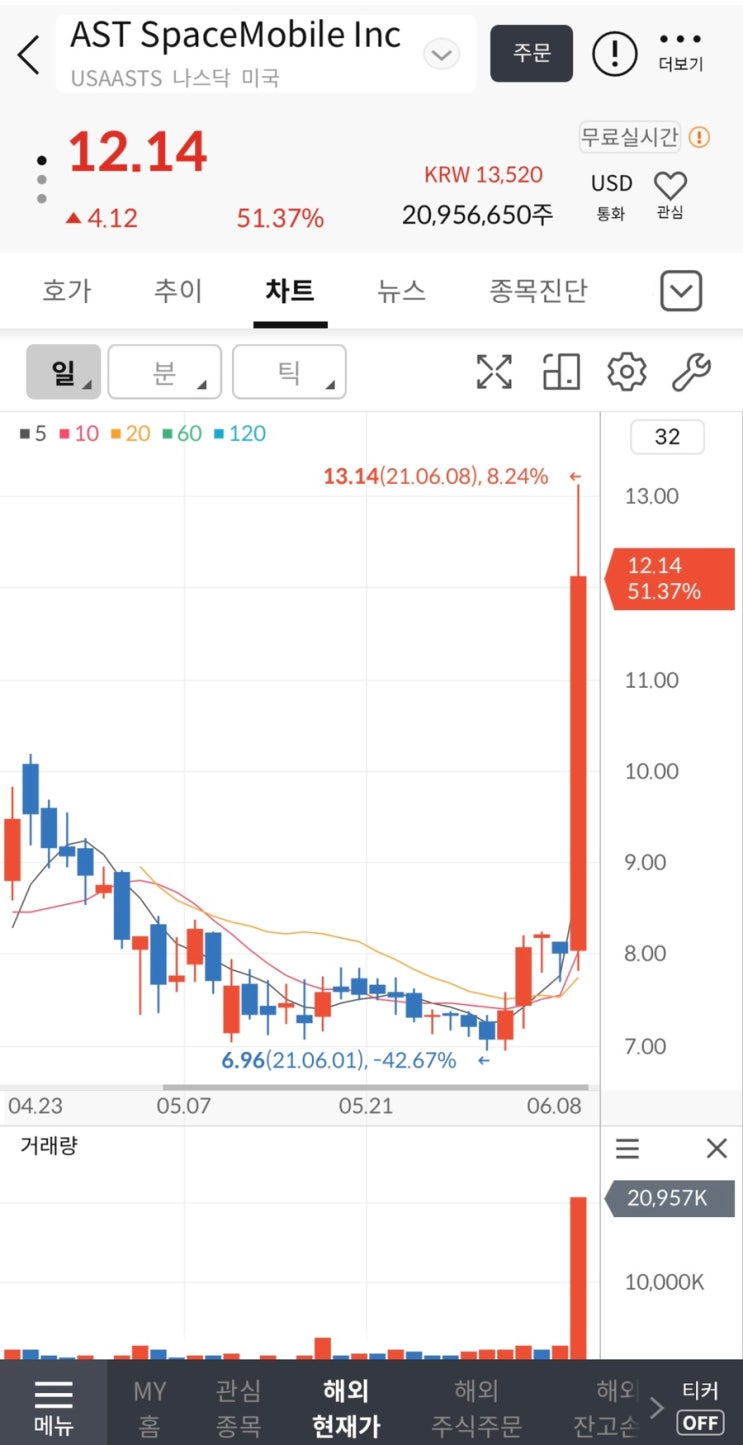Open the chart settings gear

[x=626, y=371]
